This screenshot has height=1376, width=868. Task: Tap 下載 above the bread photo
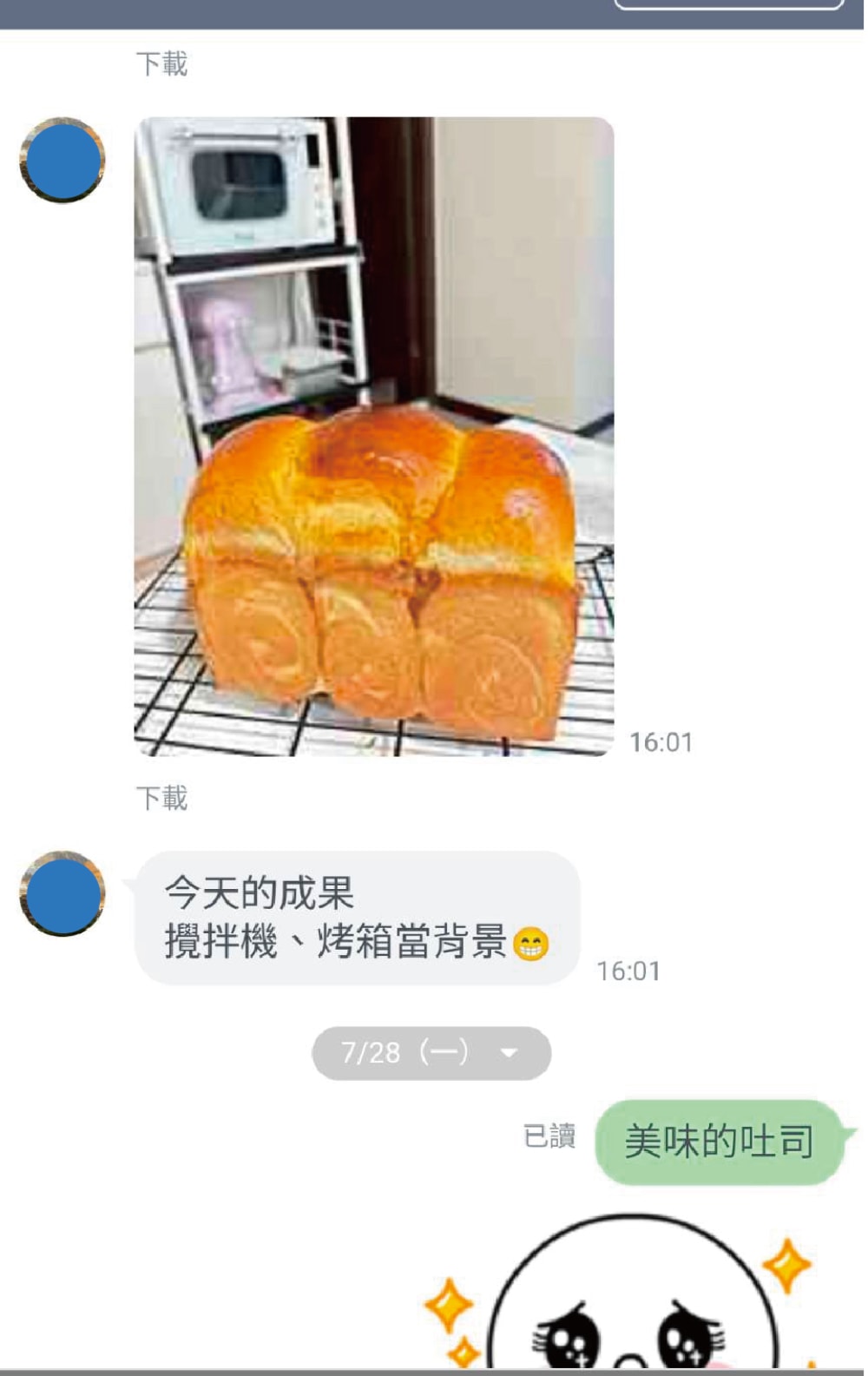point(161,63)
